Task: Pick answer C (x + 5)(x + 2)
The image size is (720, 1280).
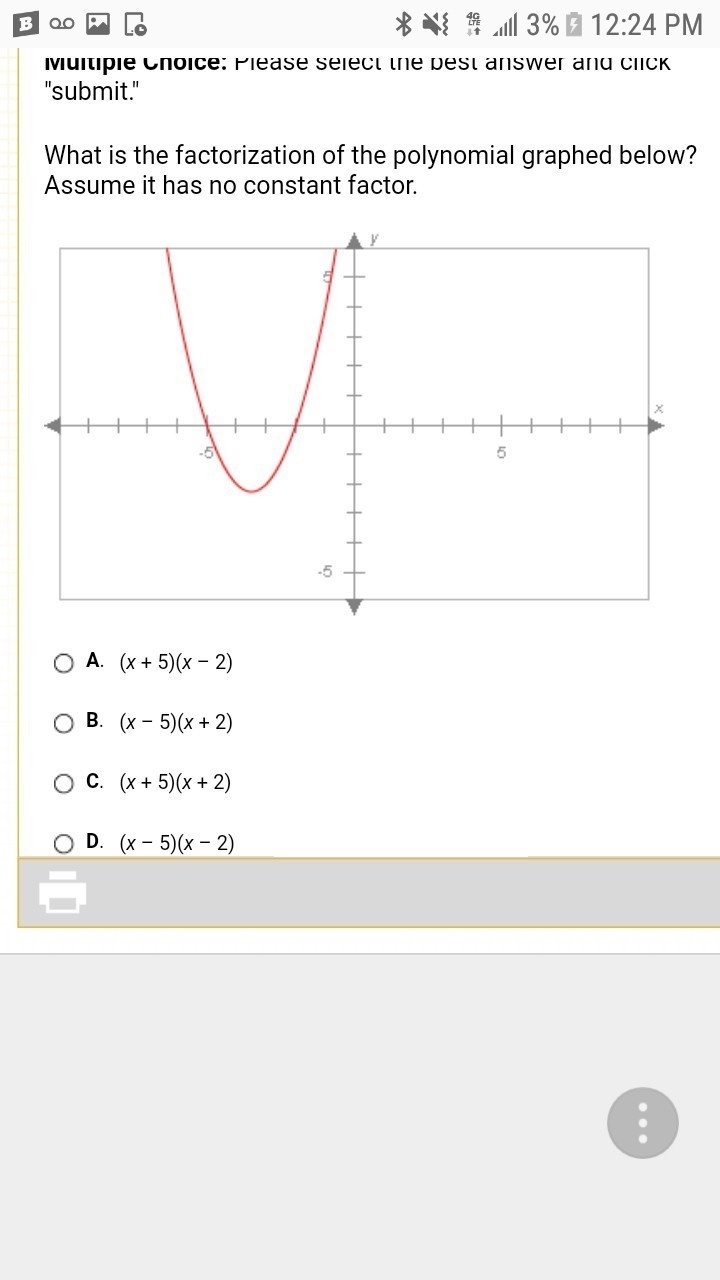Action: click(x=64, y=783)
